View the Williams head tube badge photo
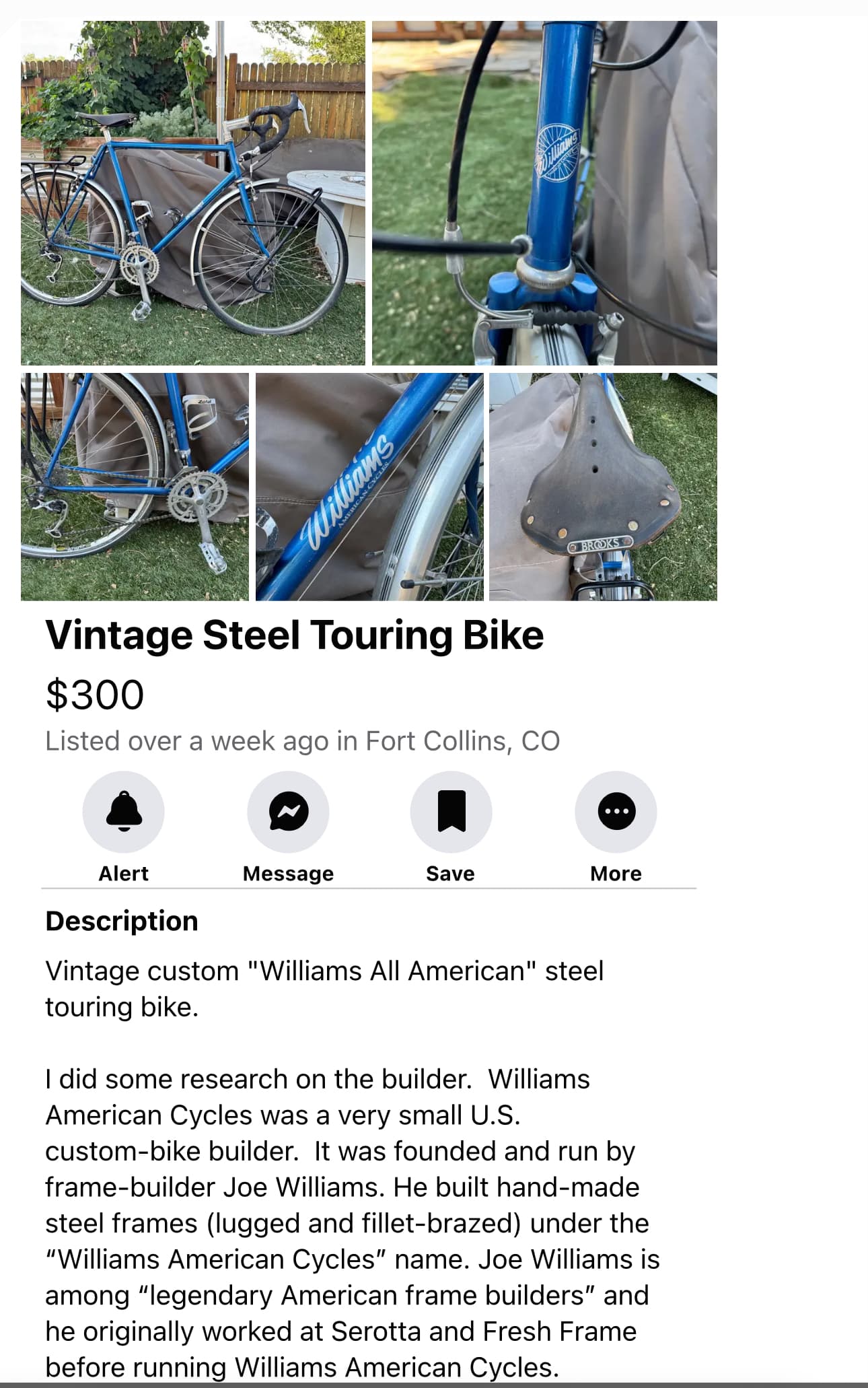This screenshot has height=1388, width=868. click(x=544, y=193)
